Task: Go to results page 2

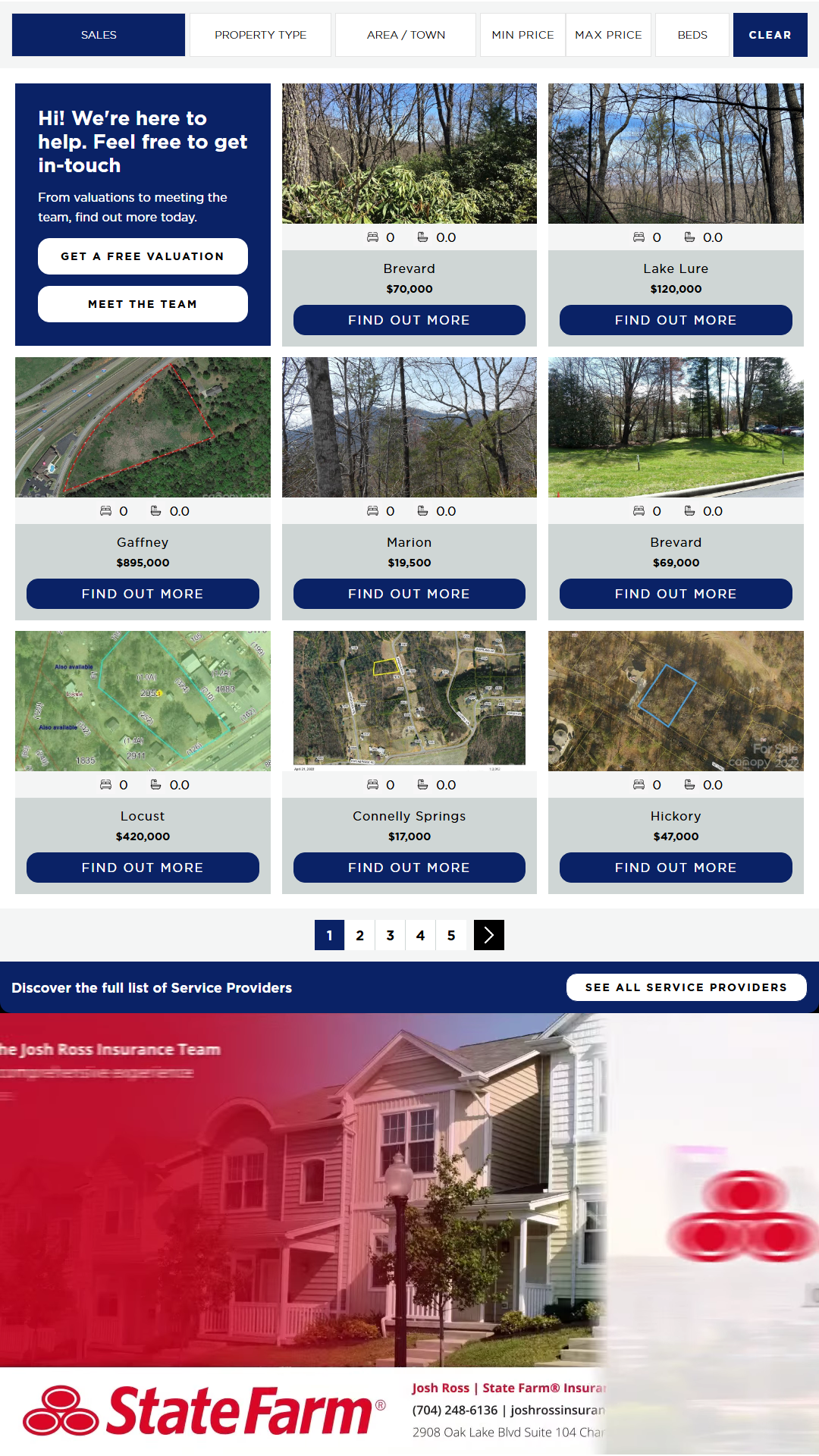Action: [x=360, y=935]
